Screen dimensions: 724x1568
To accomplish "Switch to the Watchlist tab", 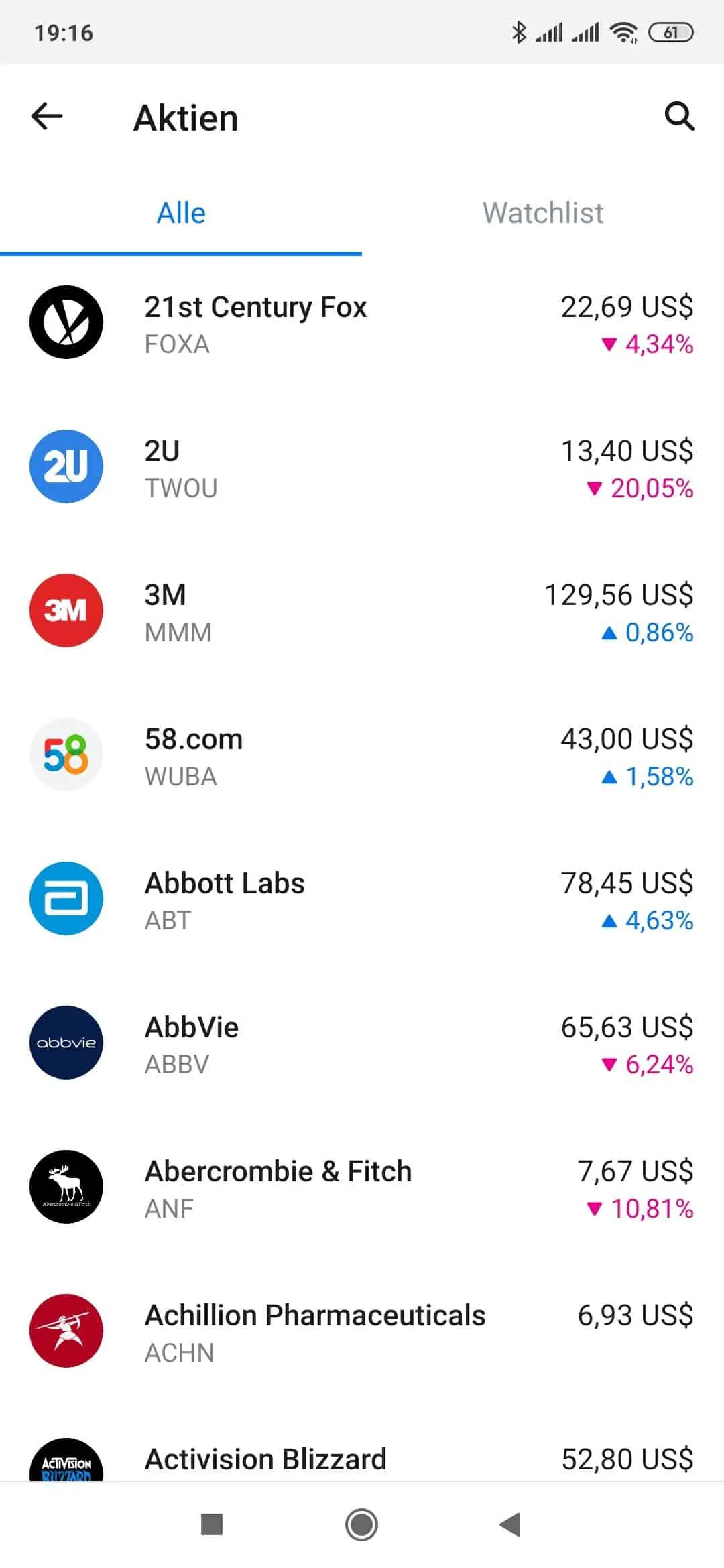I will pyautogui.click(x=543, y=213).
